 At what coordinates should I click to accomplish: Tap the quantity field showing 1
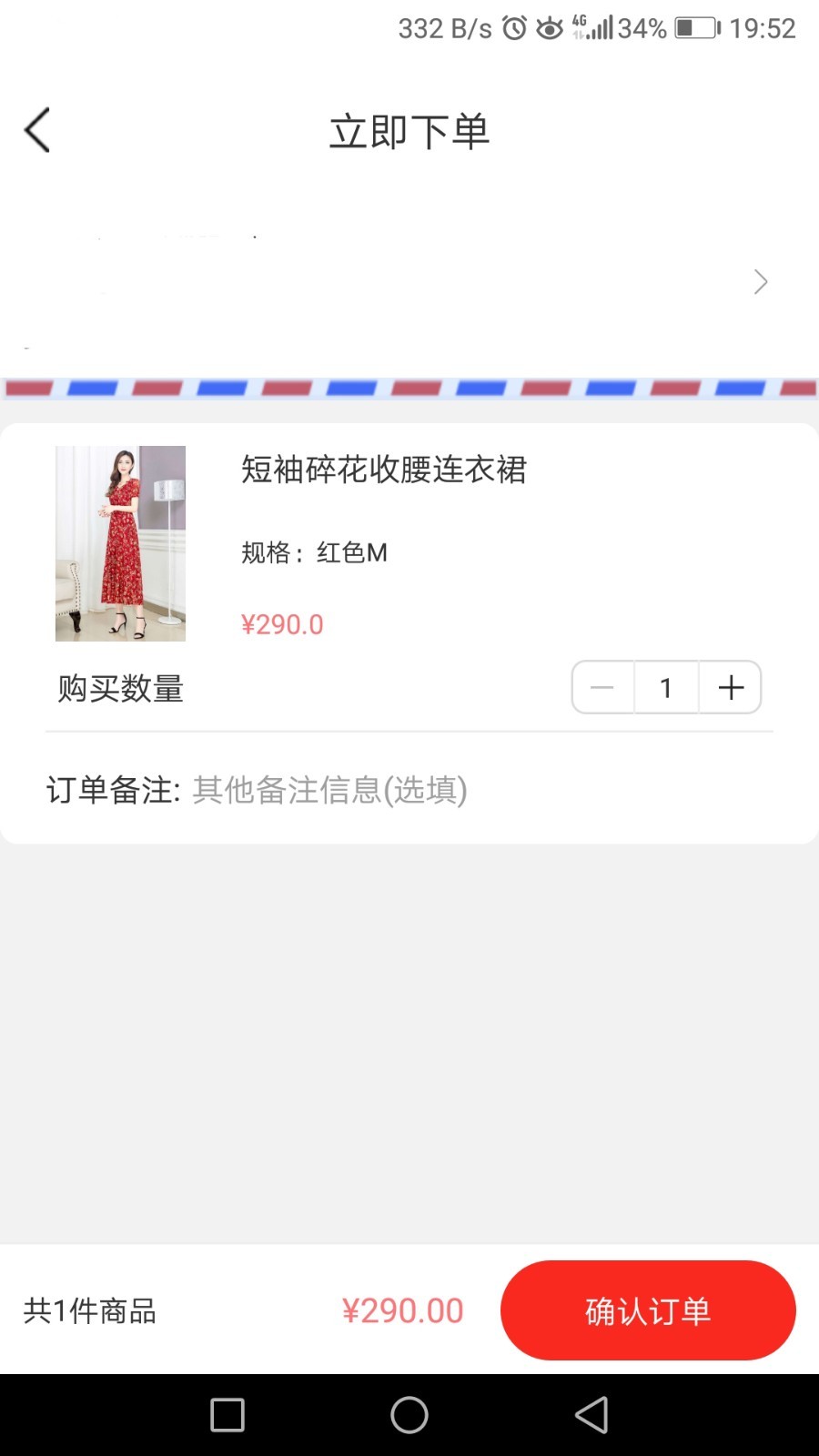[666, 688]
